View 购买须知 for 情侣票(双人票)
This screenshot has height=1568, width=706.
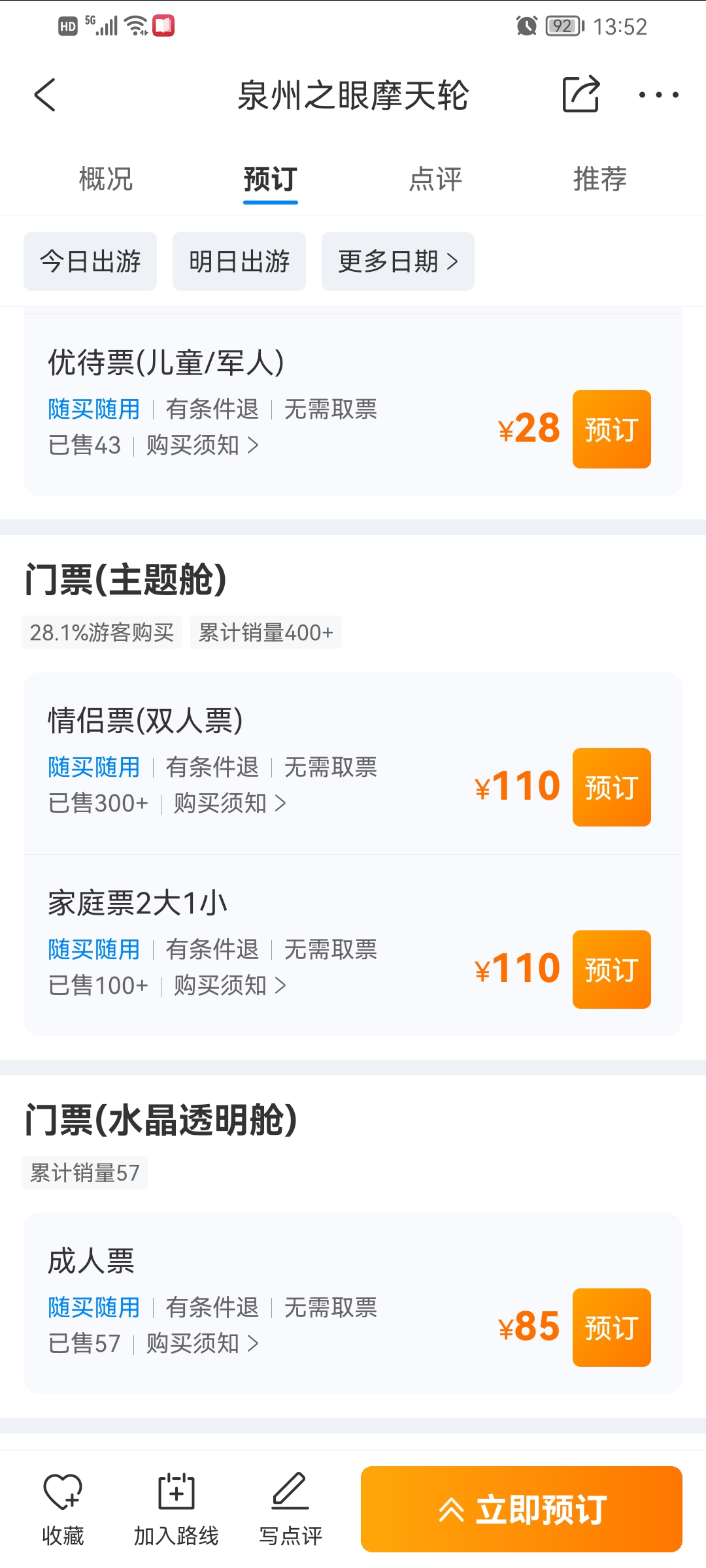coord(229,803)
